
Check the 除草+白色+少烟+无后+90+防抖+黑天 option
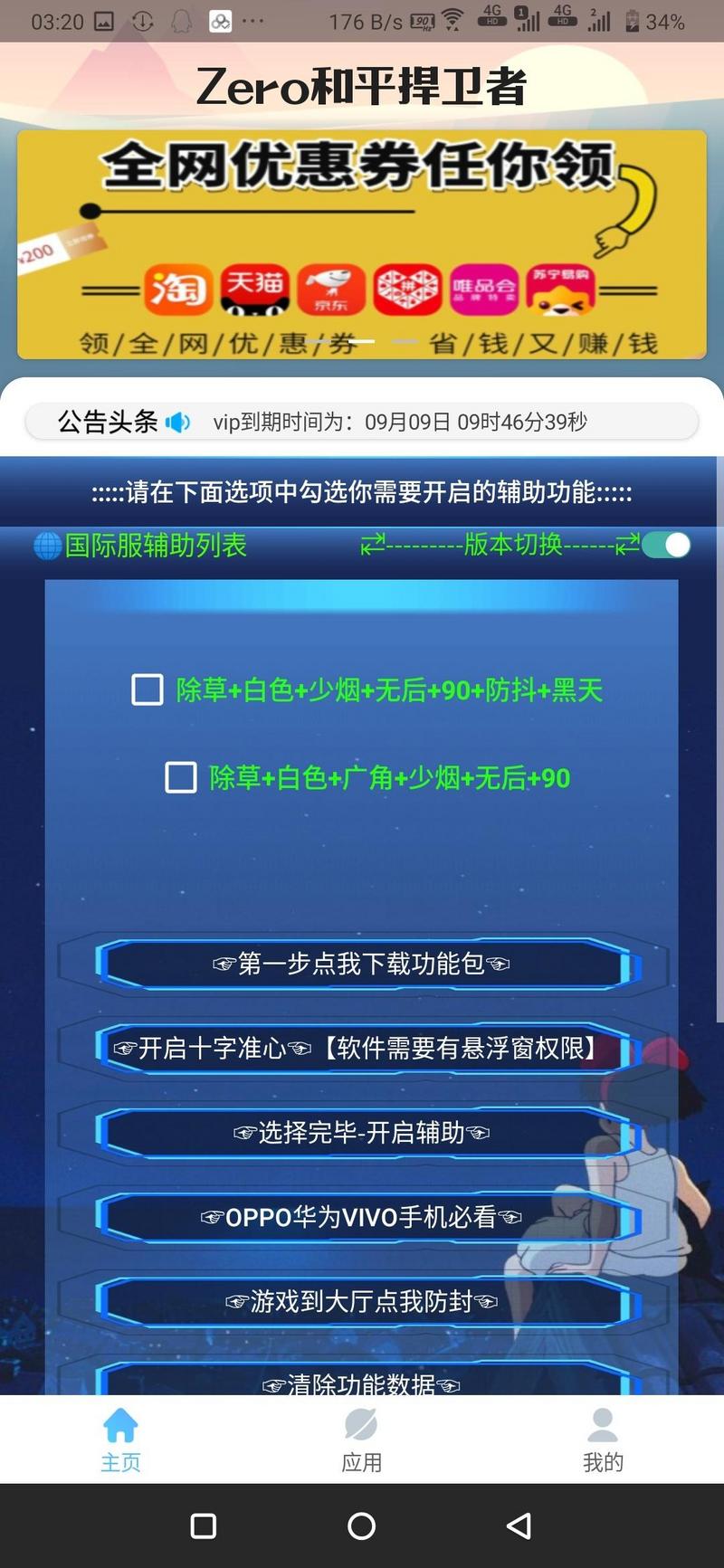[148, 690]
